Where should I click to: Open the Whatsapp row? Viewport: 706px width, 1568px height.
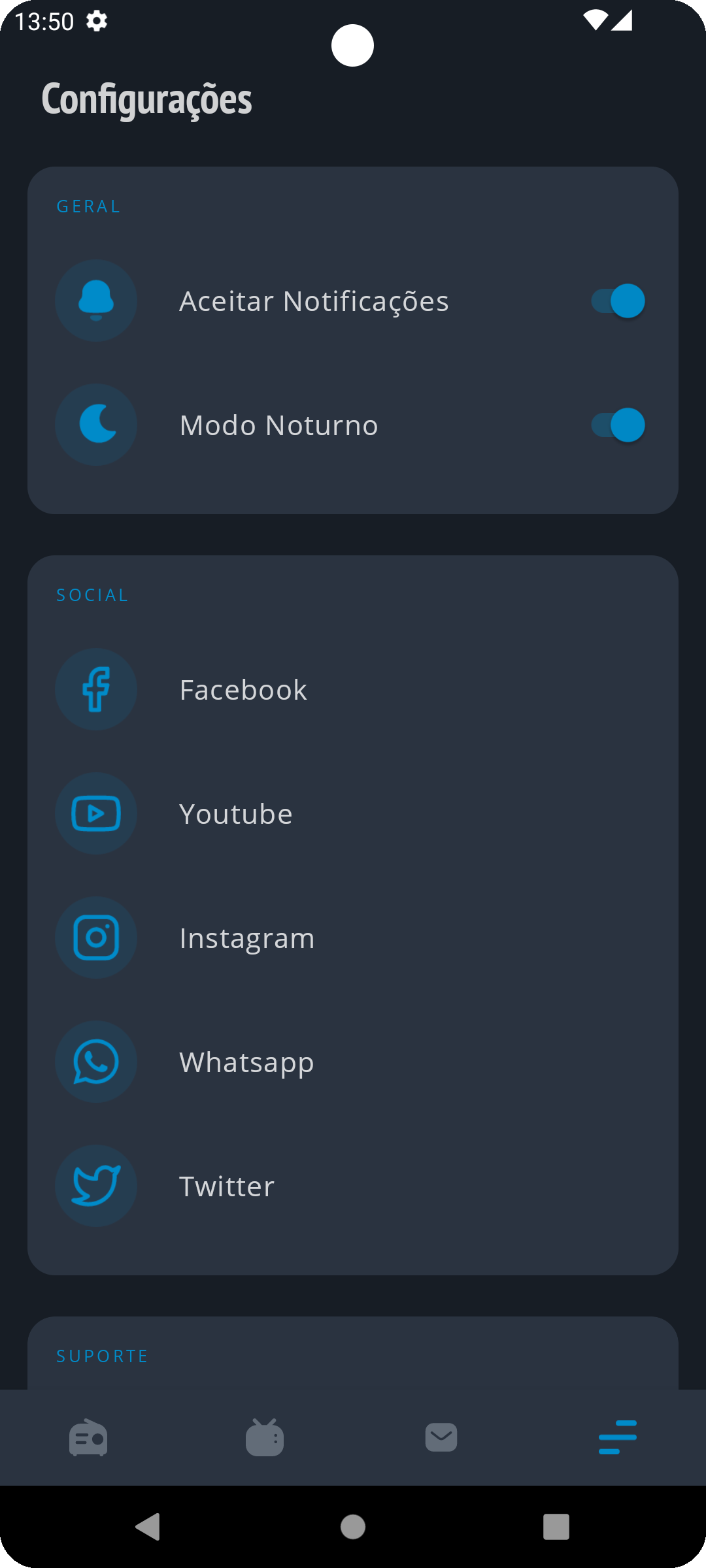click(353, 1062)
